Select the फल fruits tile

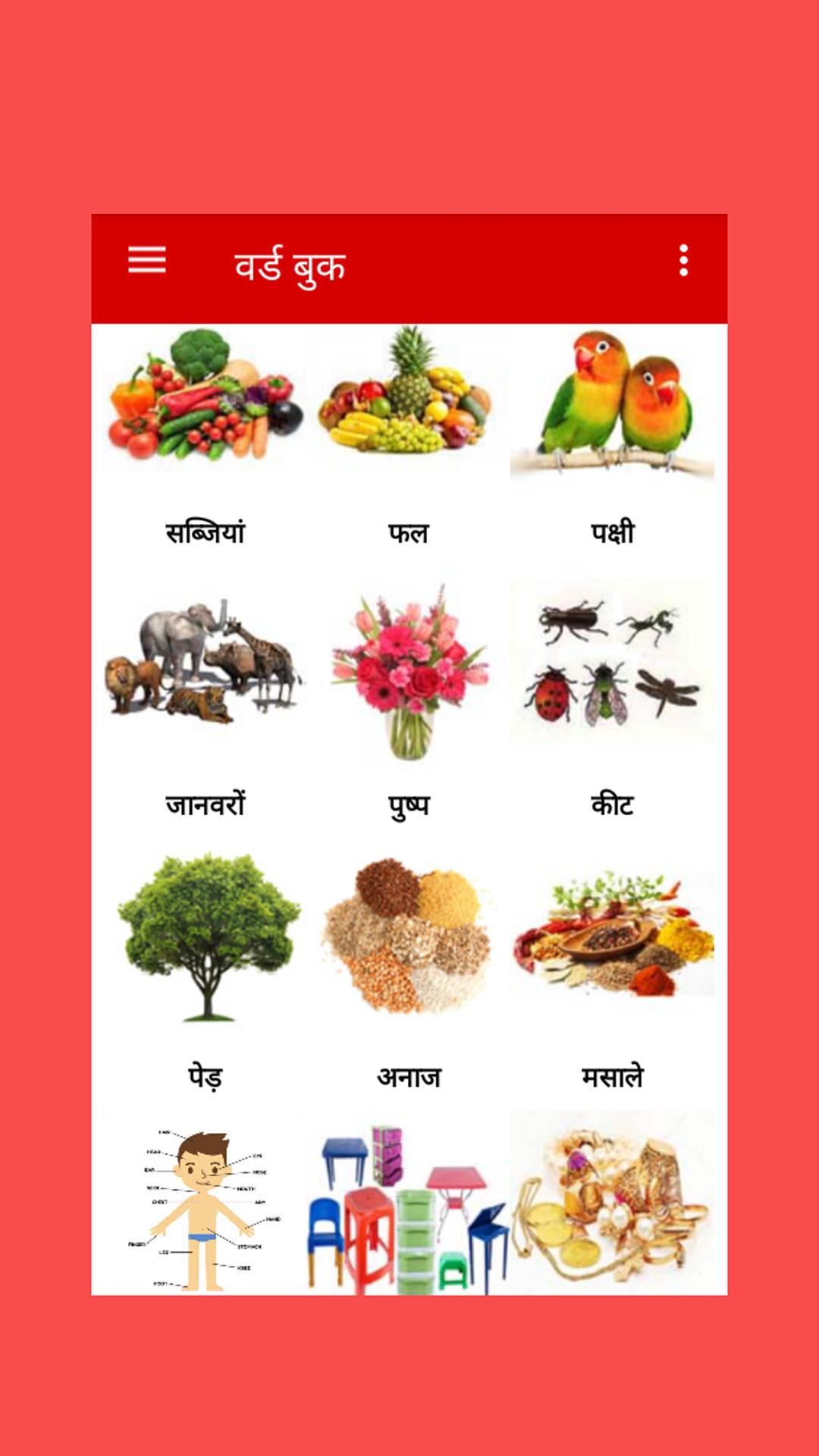click(x=409, y=442)
